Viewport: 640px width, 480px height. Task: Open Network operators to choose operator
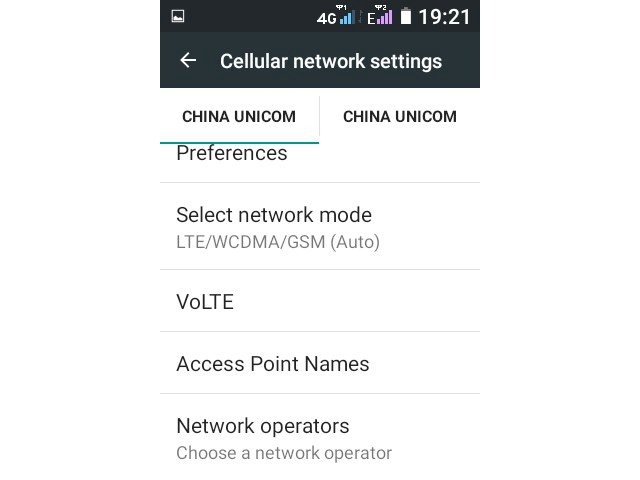pyautogui.click(x=319, y=438)
